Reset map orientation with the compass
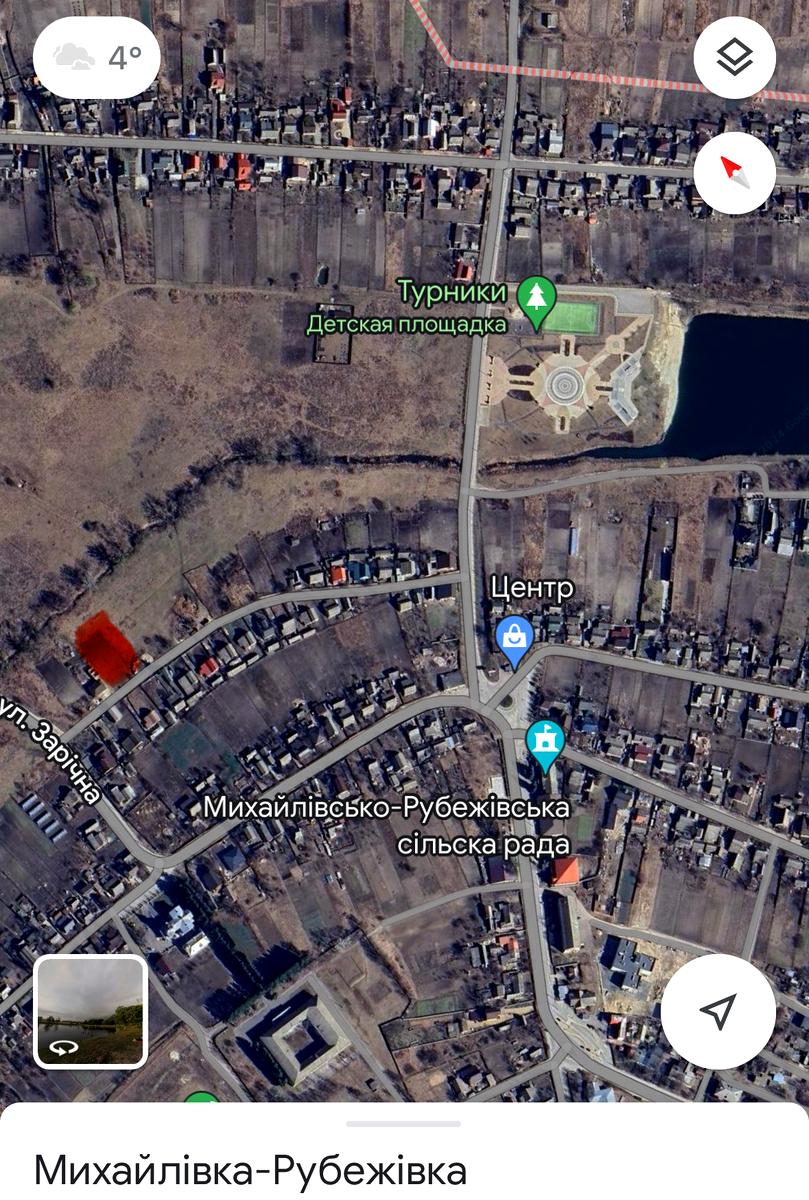The height and width of the screenshot is (1200, 809). coord(734,173)
